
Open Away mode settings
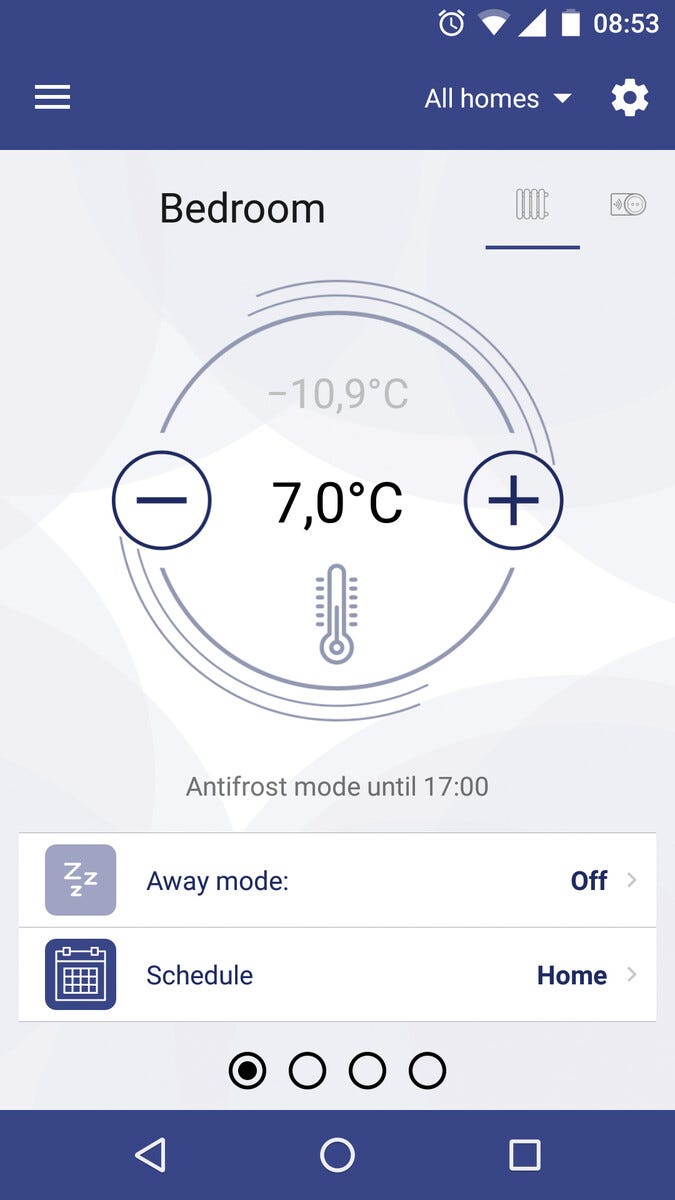337,880
